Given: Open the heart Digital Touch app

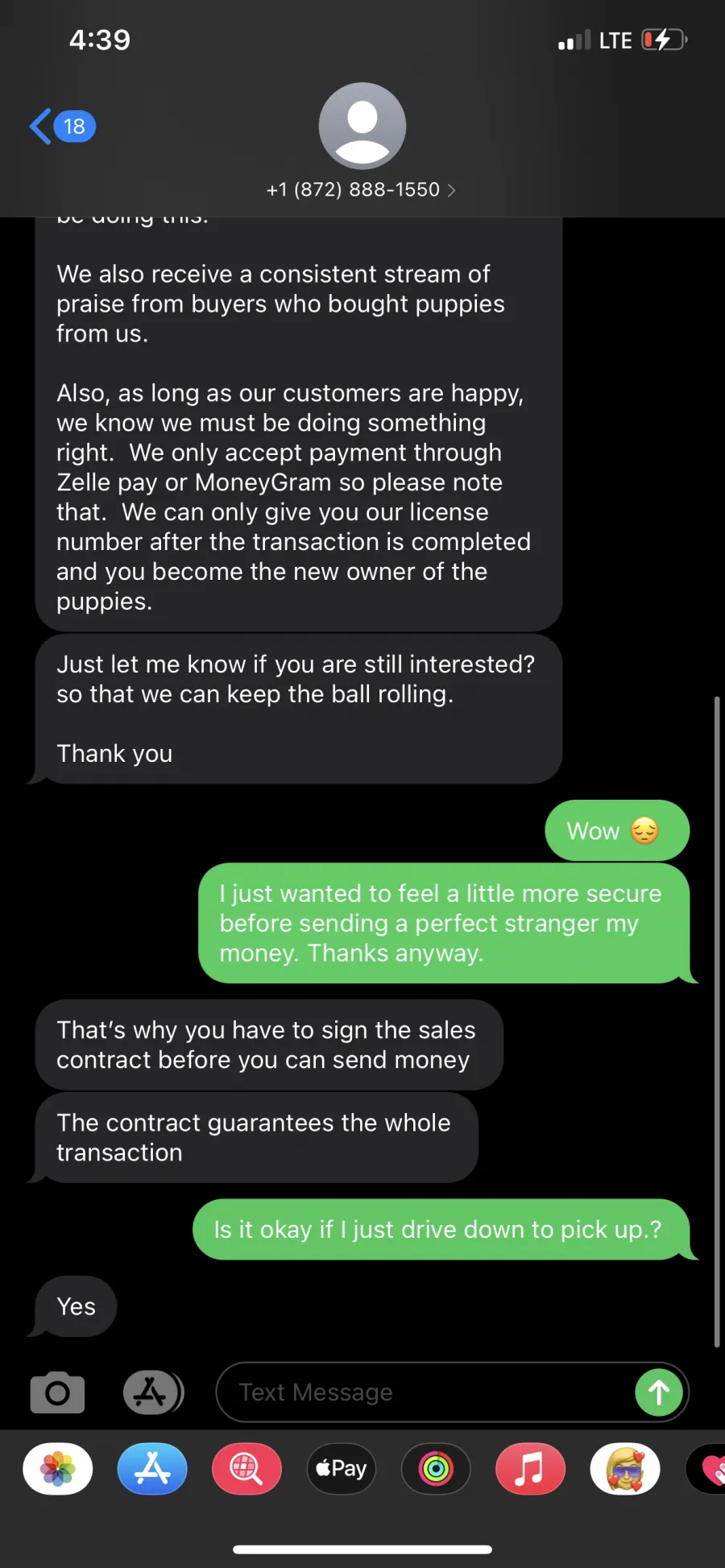Looking at the screenshot, I should point(707,1469).
